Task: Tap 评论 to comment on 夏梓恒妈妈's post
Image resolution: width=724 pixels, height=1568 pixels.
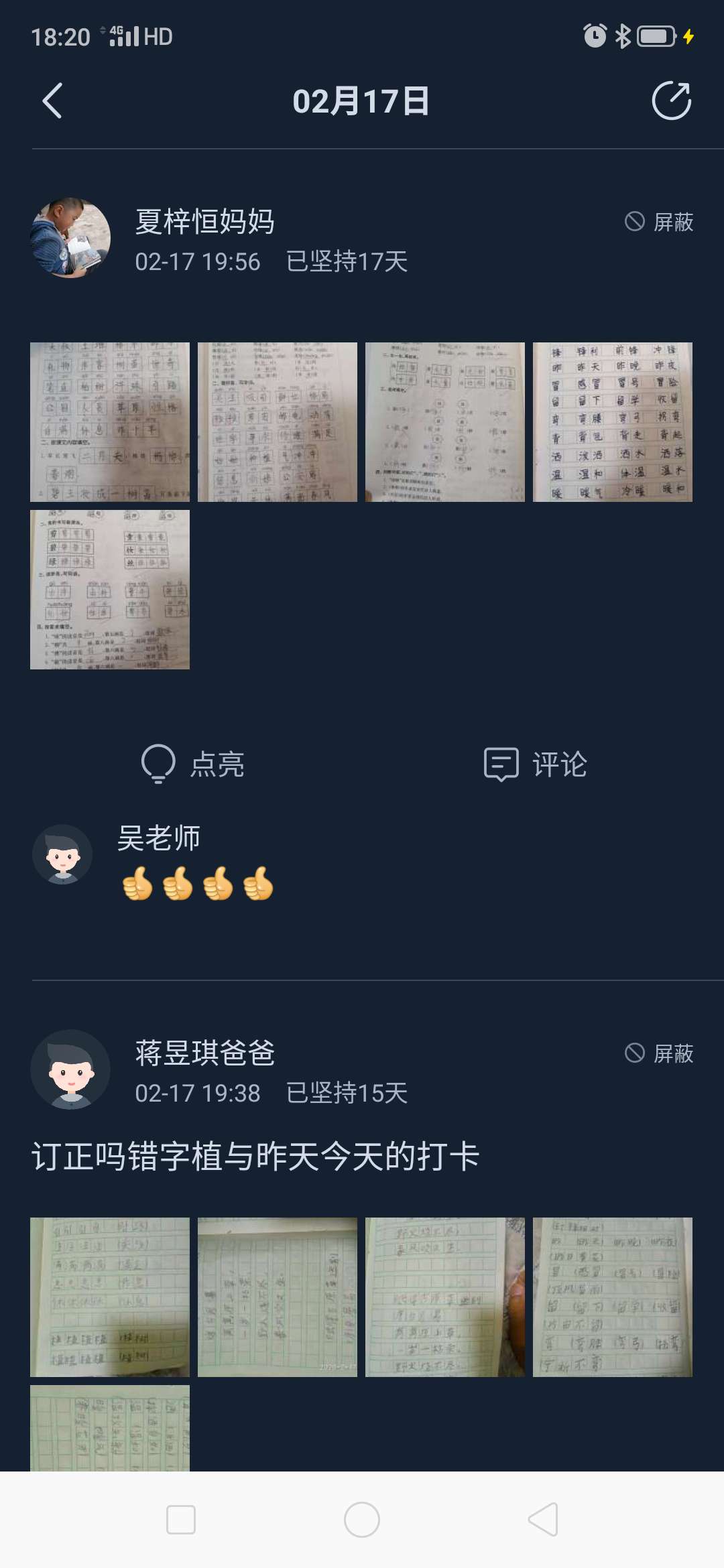Action: (x=536, y=764)
